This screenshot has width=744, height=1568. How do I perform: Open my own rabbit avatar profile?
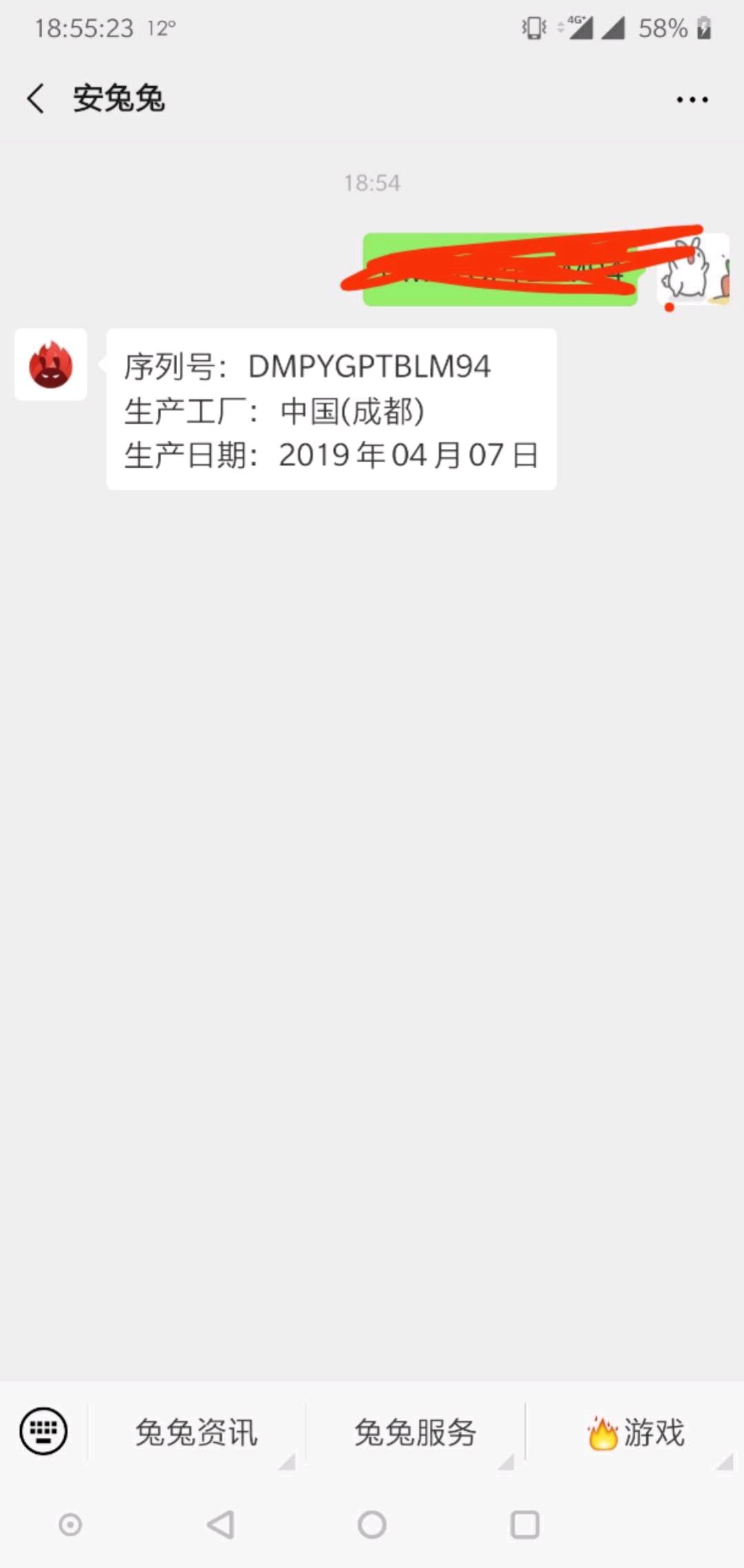[x=693, y=269]
